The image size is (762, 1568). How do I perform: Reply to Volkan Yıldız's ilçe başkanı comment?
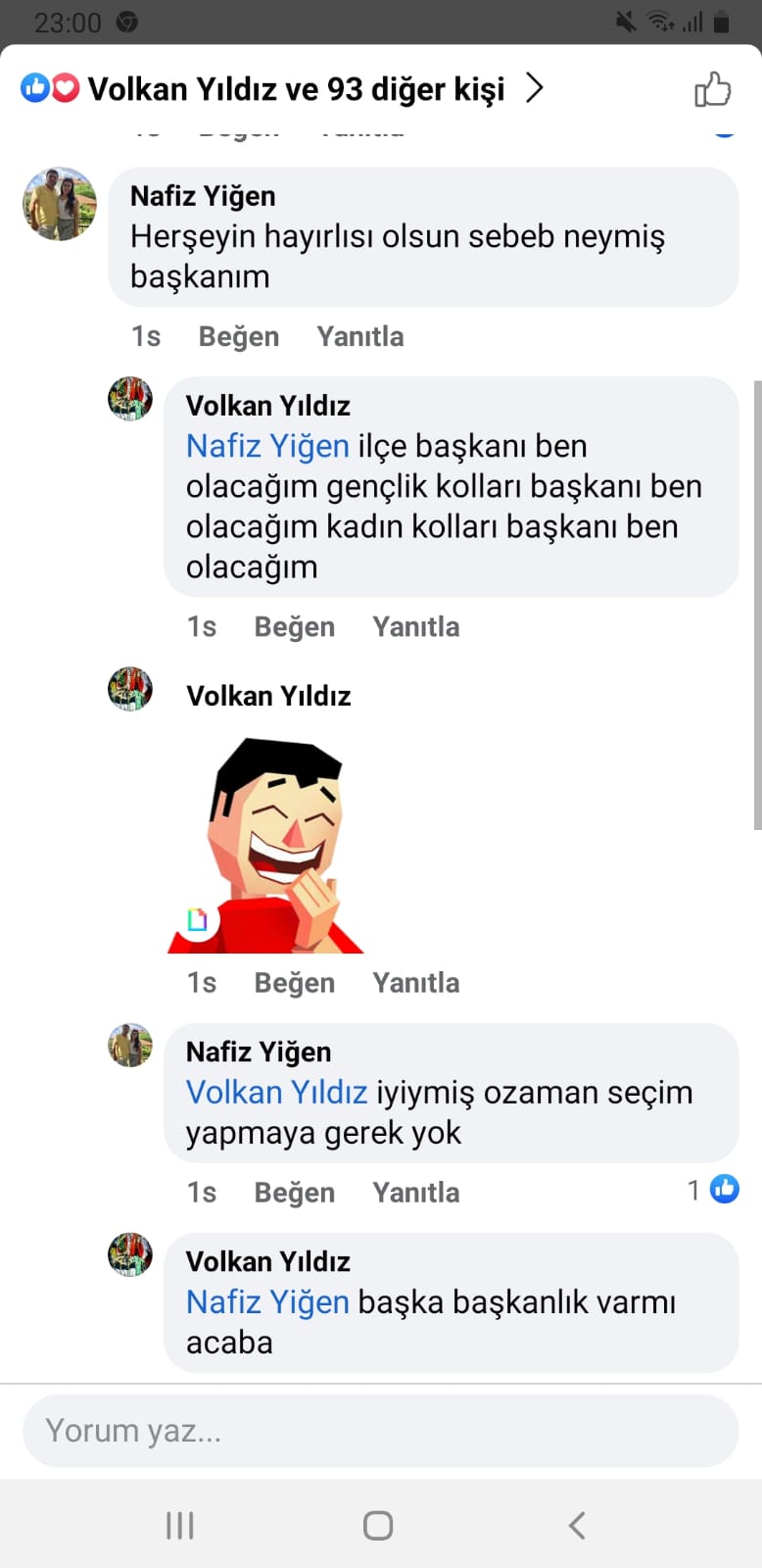pos(415,626)
